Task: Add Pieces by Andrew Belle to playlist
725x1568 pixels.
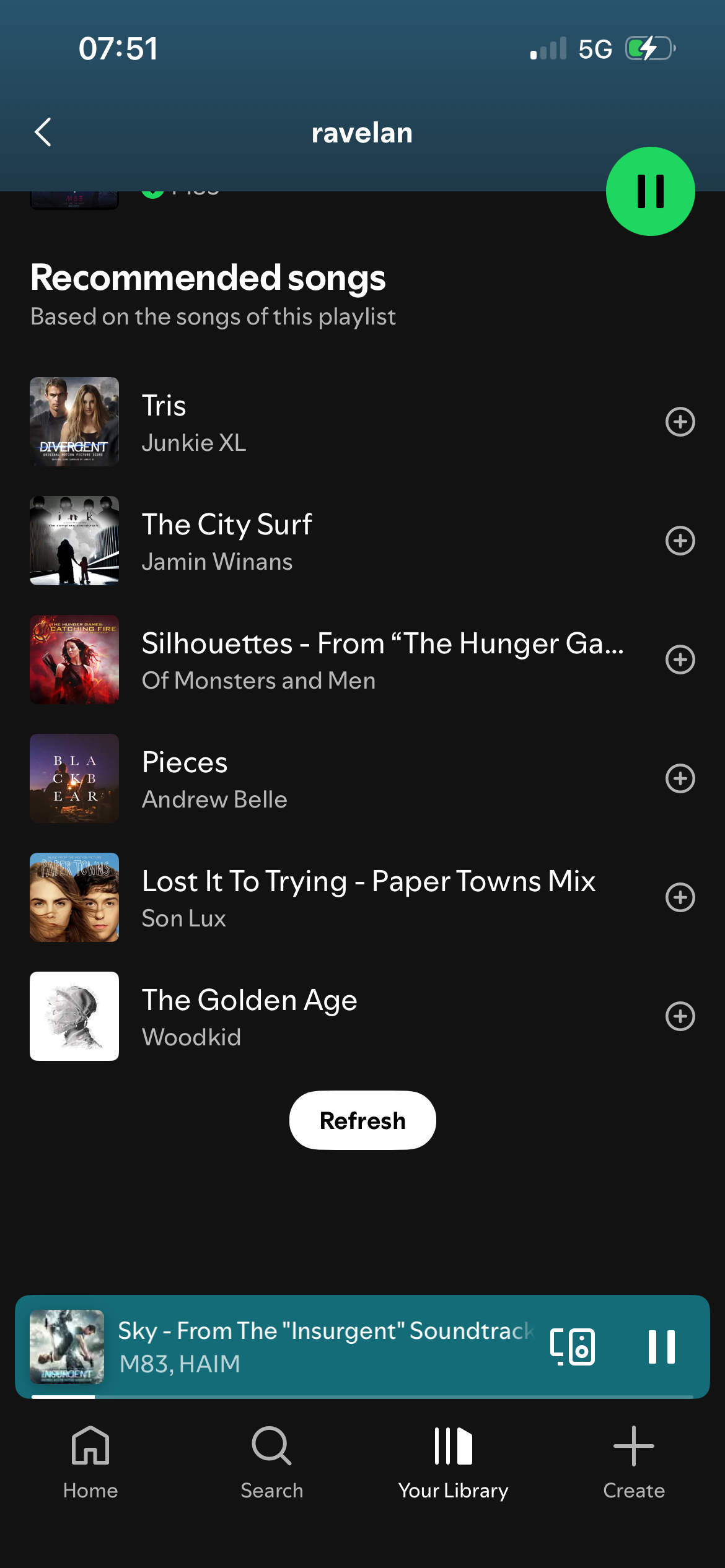Action: click(x=680, y=778)
